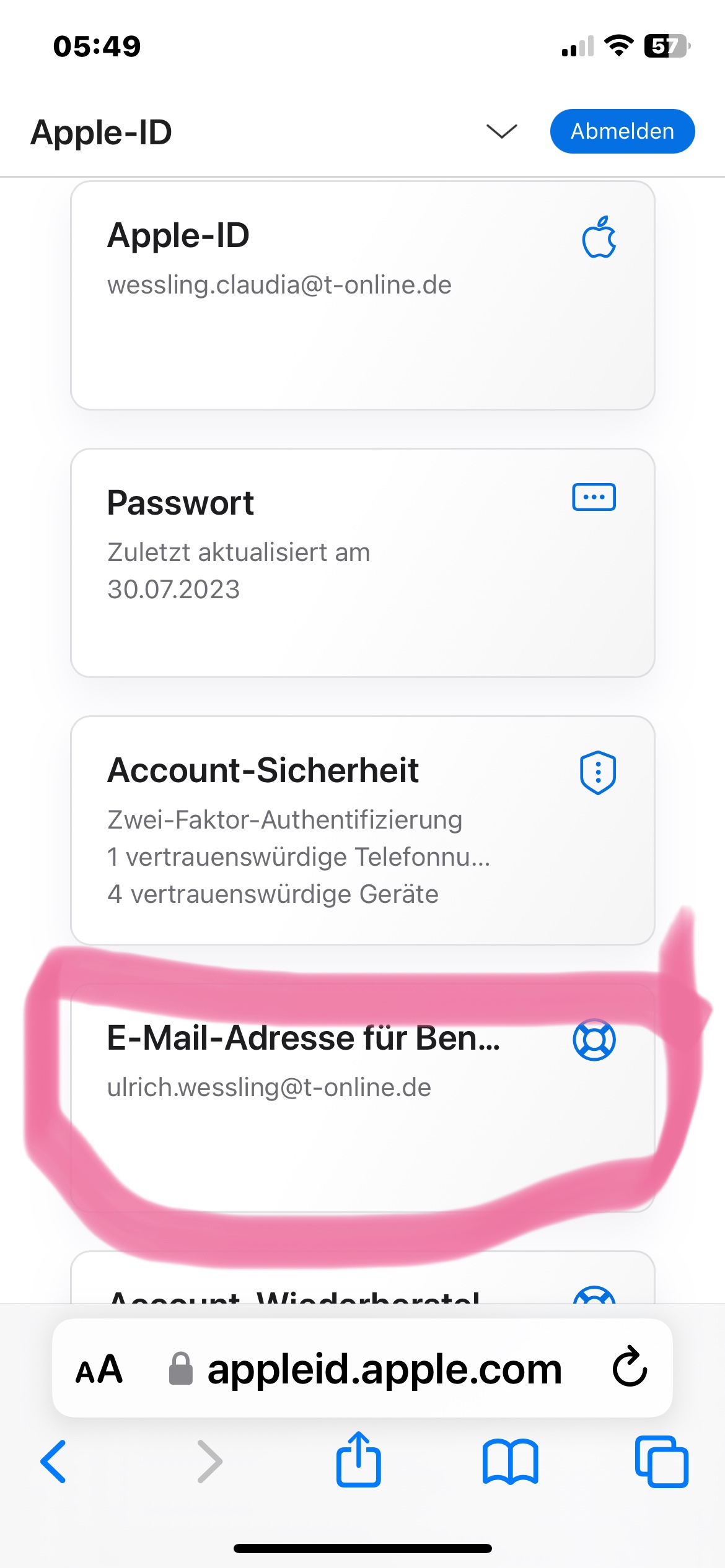Open the Passwort card
Image resolution: width=725 pixels, height=1568 pixels.
tap(362, 562)
